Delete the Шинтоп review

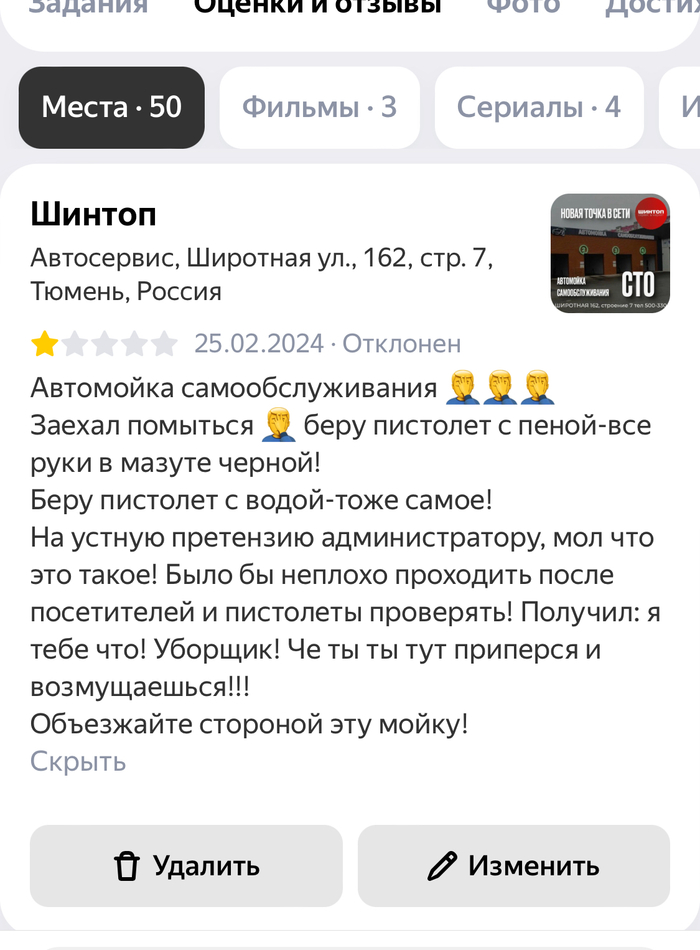[186, 865]
